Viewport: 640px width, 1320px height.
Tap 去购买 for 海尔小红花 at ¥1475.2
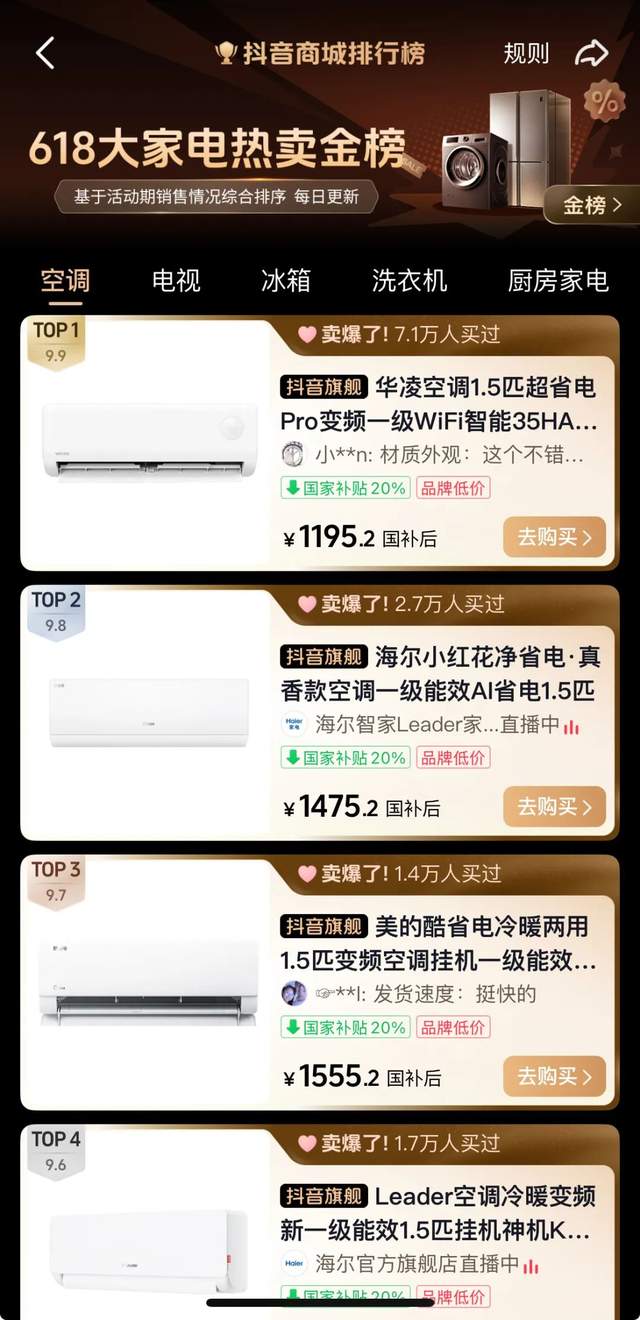(x=554, y=806)
